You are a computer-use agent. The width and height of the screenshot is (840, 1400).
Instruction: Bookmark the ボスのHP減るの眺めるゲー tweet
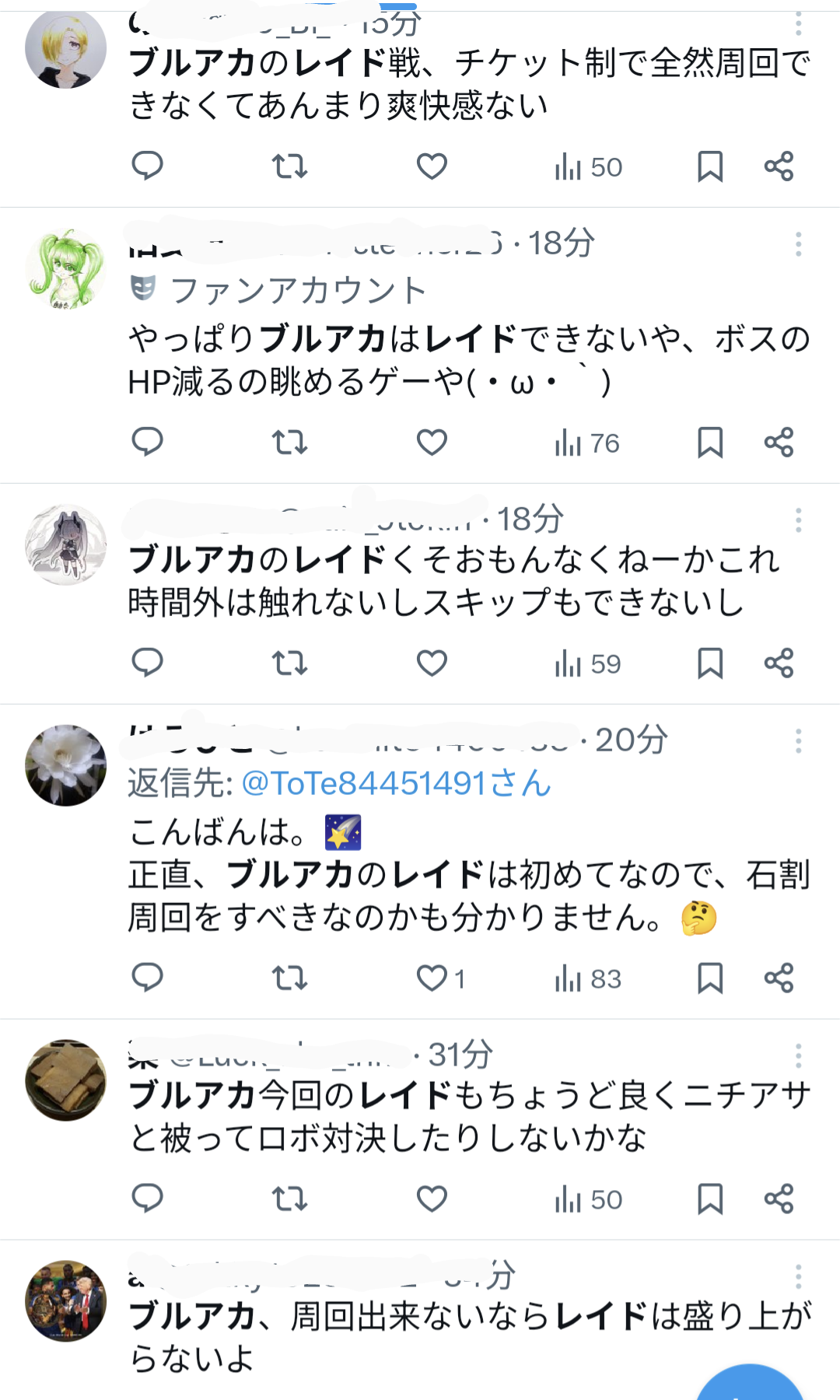709,442
